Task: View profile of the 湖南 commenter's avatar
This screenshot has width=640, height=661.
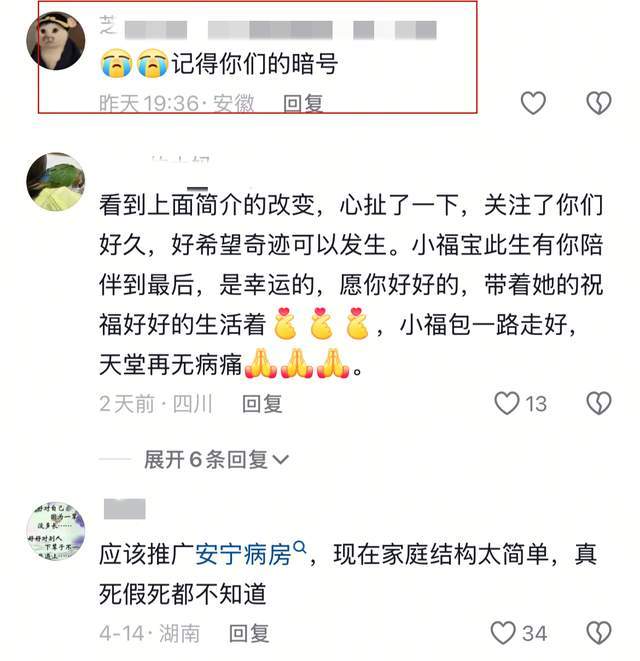Action: tap(55, 532)
